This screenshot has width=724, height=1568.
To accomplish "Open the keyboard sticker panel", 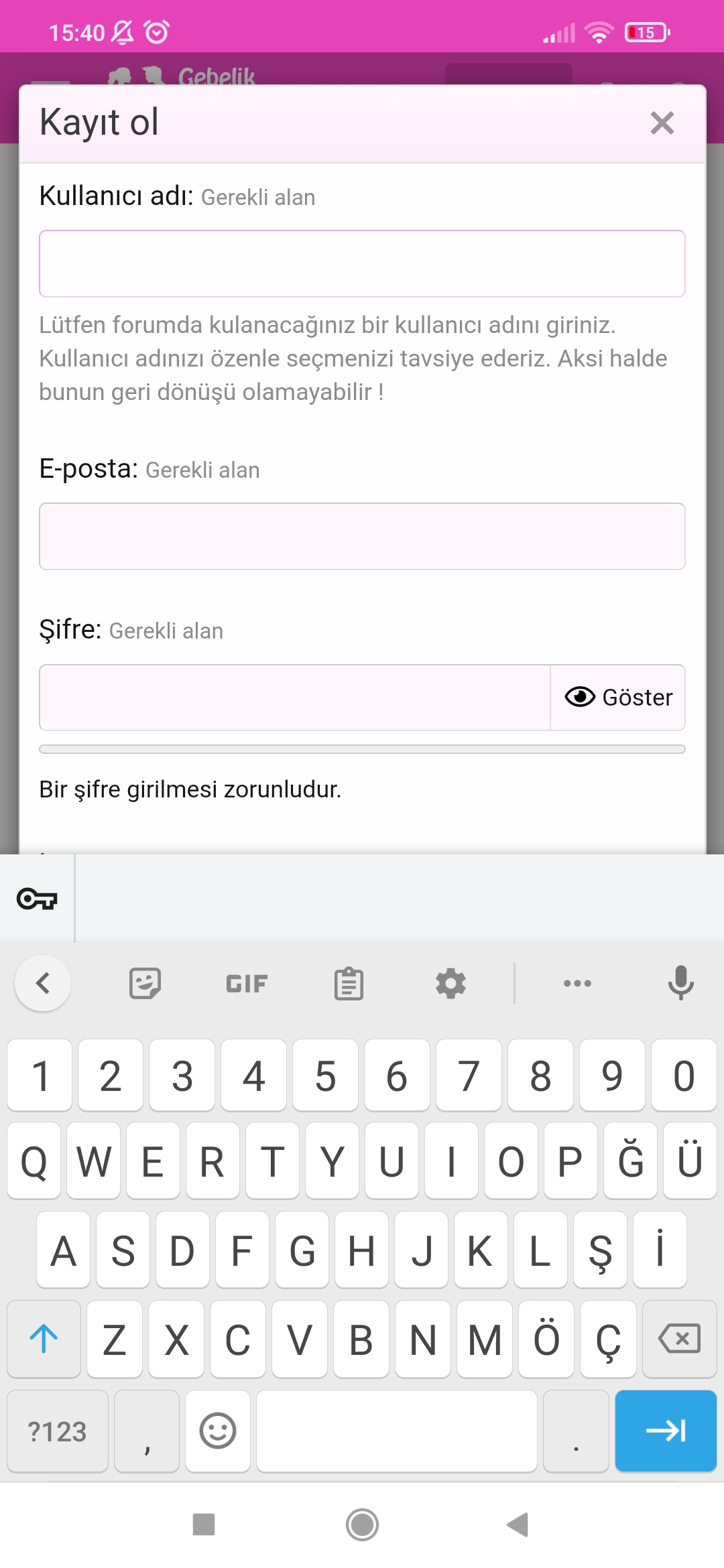I will coord(145,984).
